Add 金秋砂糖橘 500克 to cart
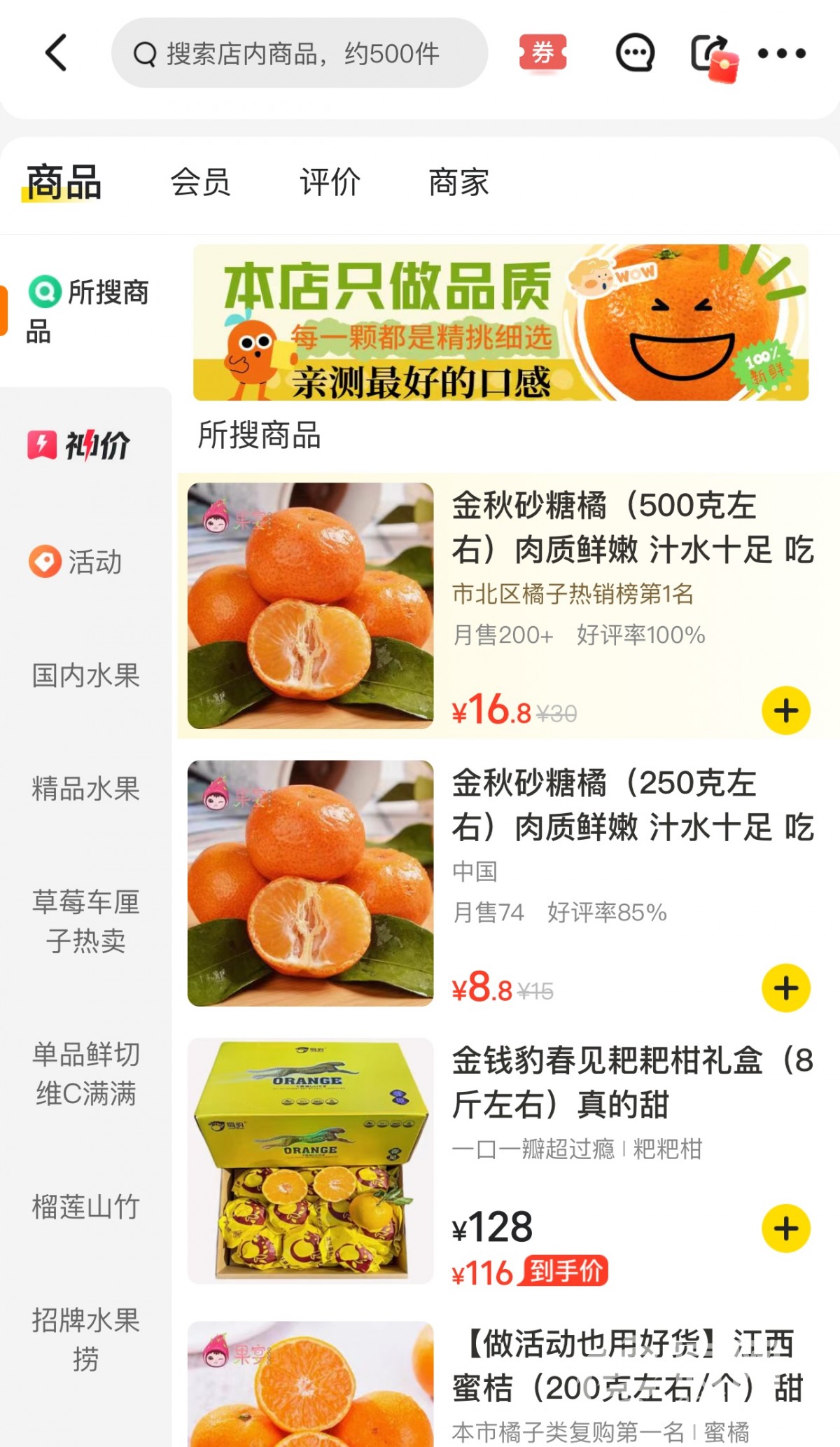This screenshot has width=840, height=1447. pos(785,710)
